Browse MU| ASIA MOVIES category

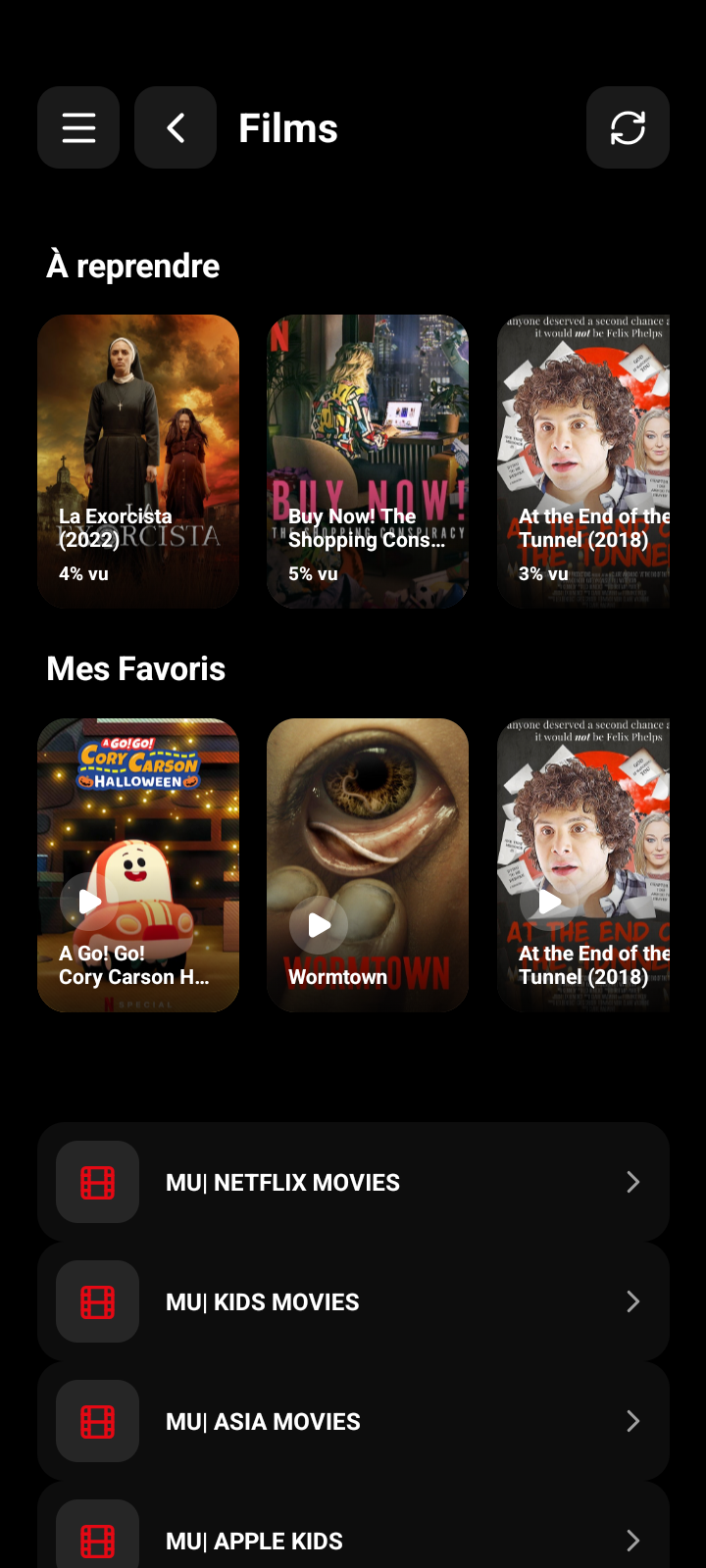353,1421
